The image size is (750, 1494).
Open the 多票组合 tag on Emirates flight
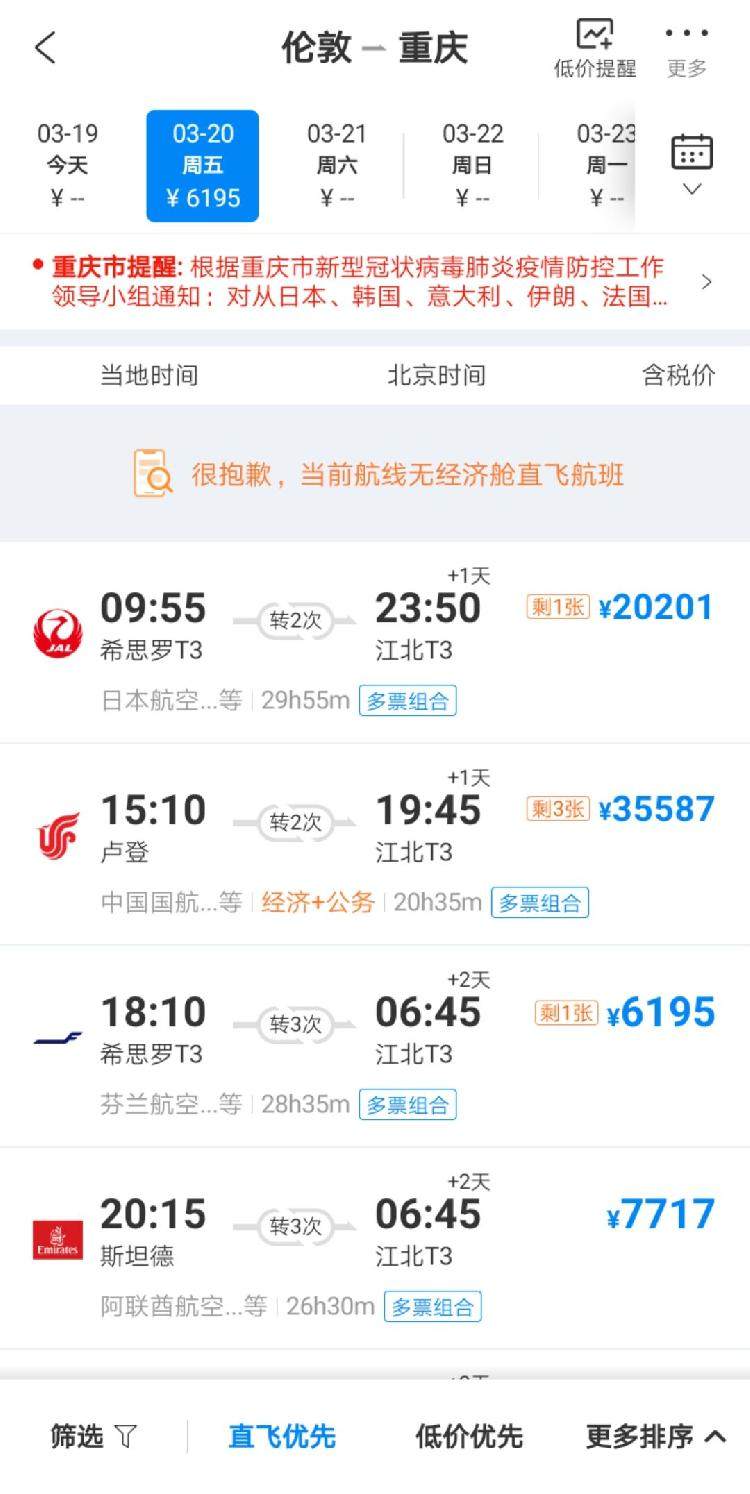tap(434, 1305)
